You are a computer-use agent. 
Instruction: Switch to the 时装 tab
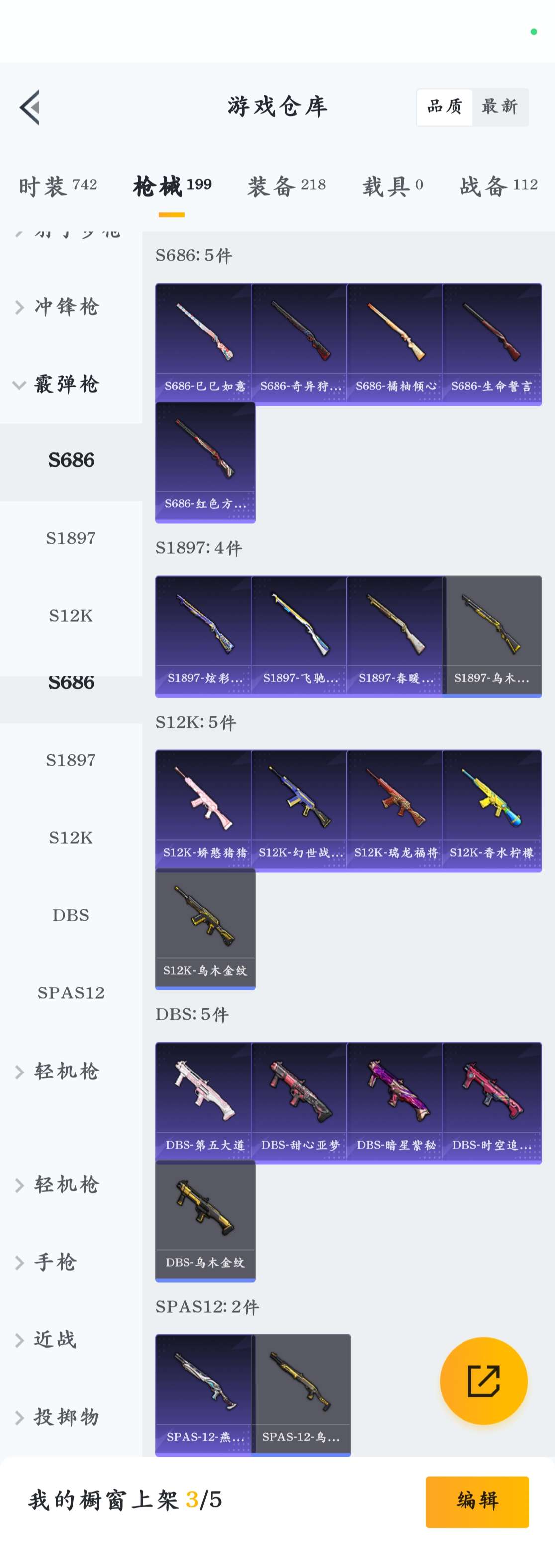pyautogui.click(x=58, y=186)
